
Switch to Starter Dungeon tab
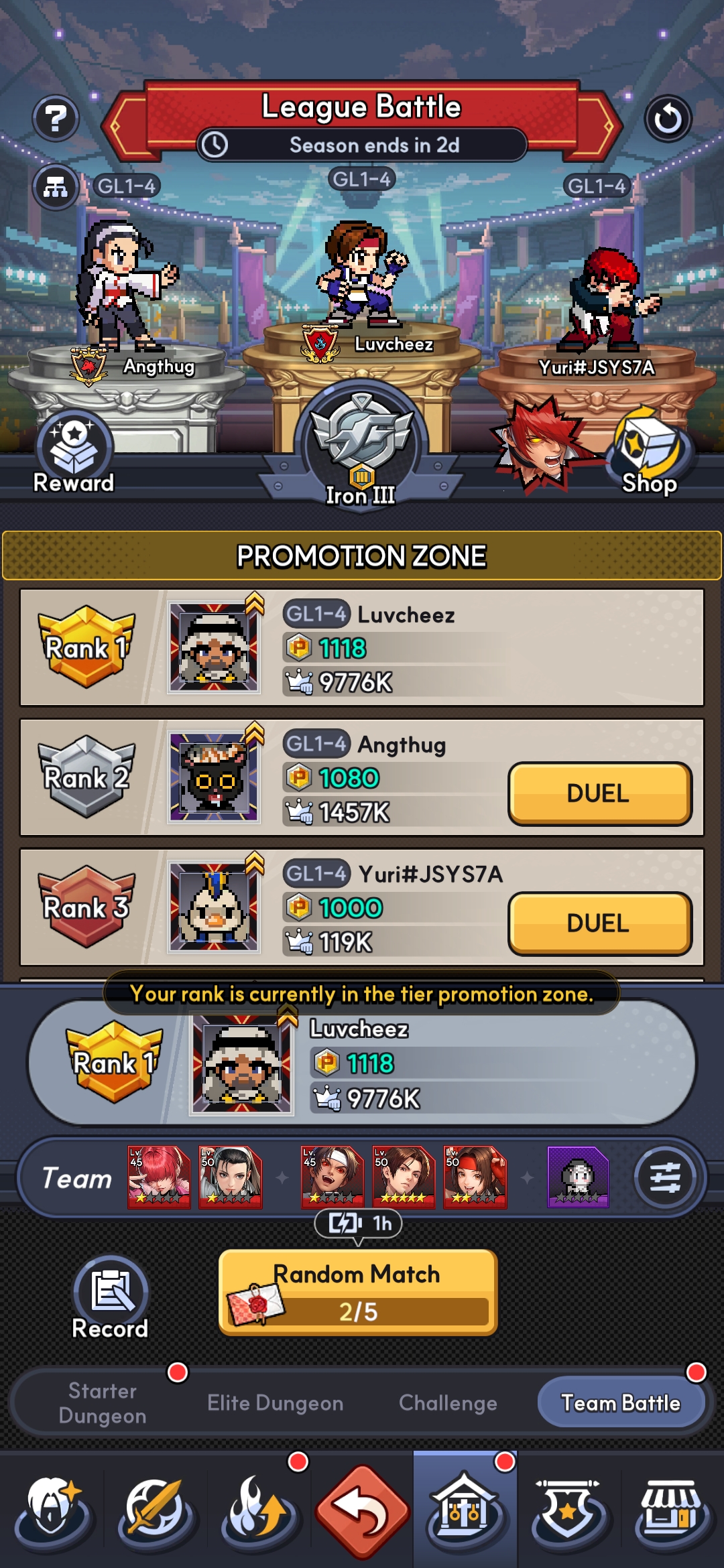pyautogui.click(x=103, y=1403)
